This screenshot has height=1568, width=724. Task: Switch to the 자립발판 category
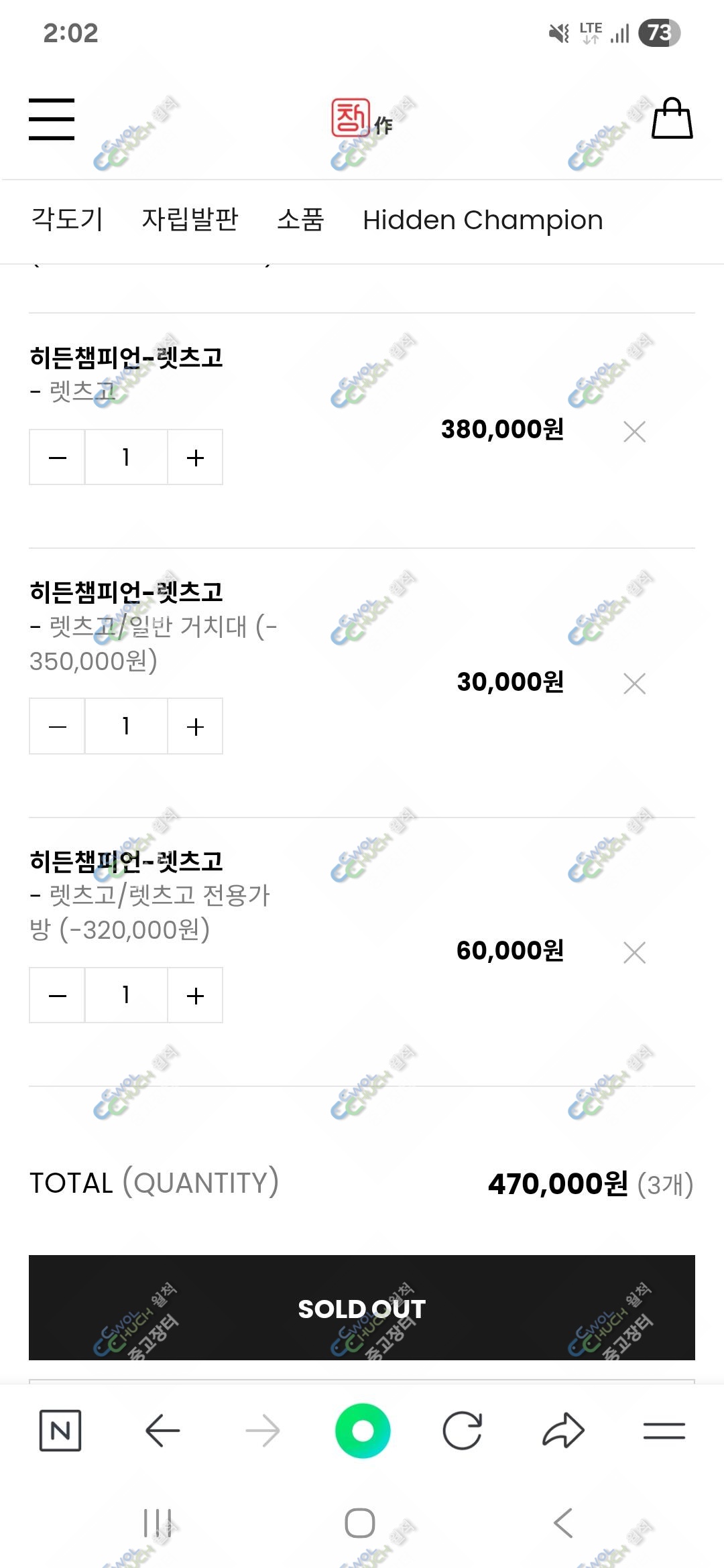point(190,220)
